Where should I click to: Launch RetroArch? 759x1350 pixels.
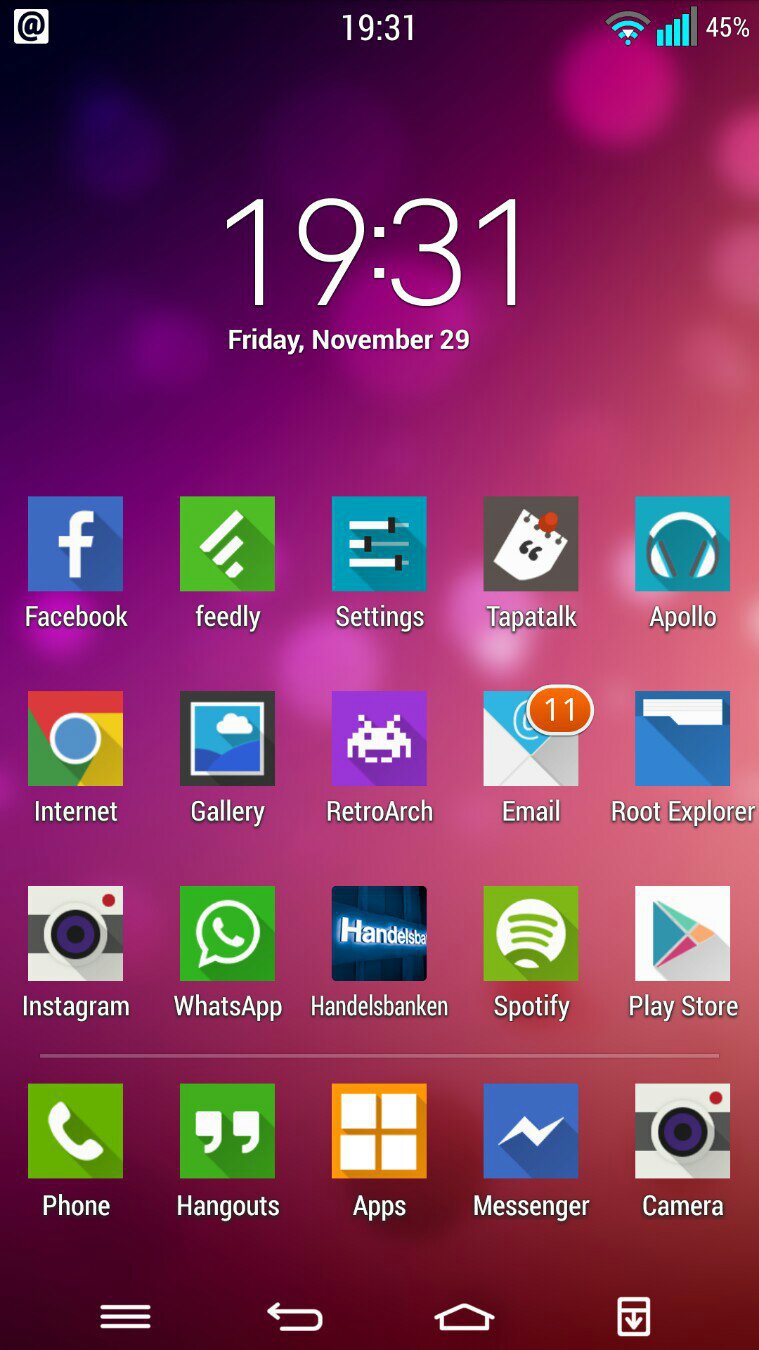click(379, 738)
